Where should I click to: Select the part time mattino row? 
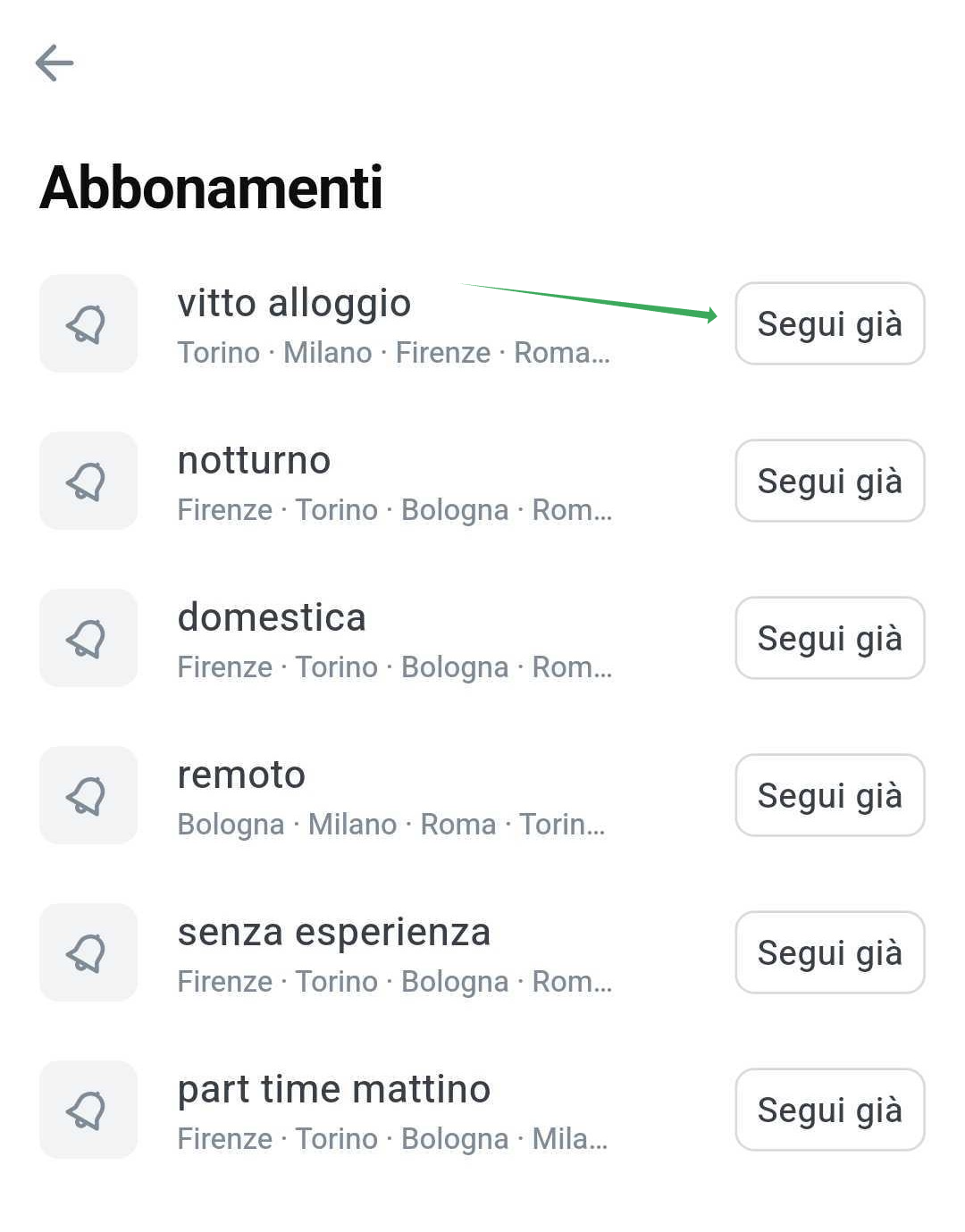[x=375, y=1110]
